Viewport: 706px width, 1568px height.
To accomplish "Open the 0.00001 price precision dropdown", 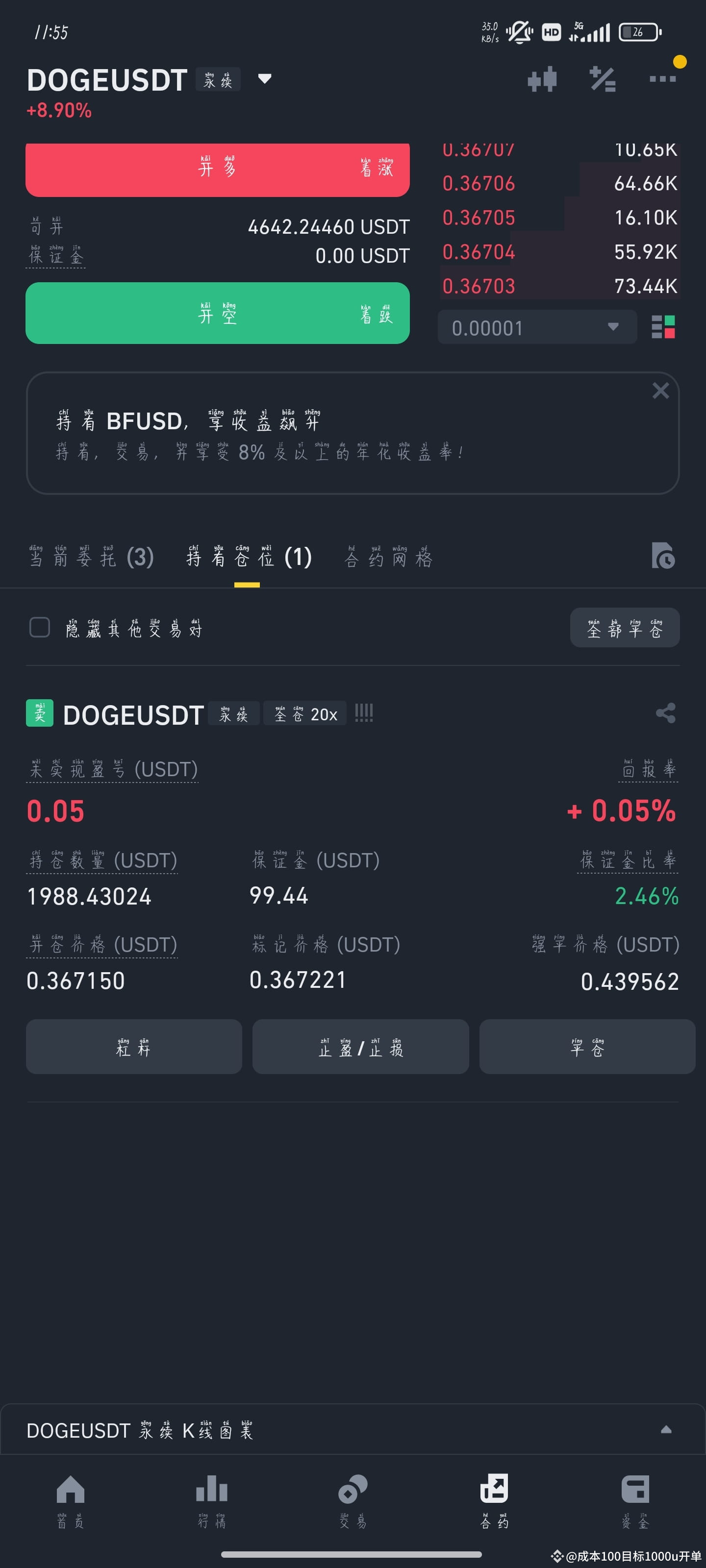I will (x=536, y=327).
